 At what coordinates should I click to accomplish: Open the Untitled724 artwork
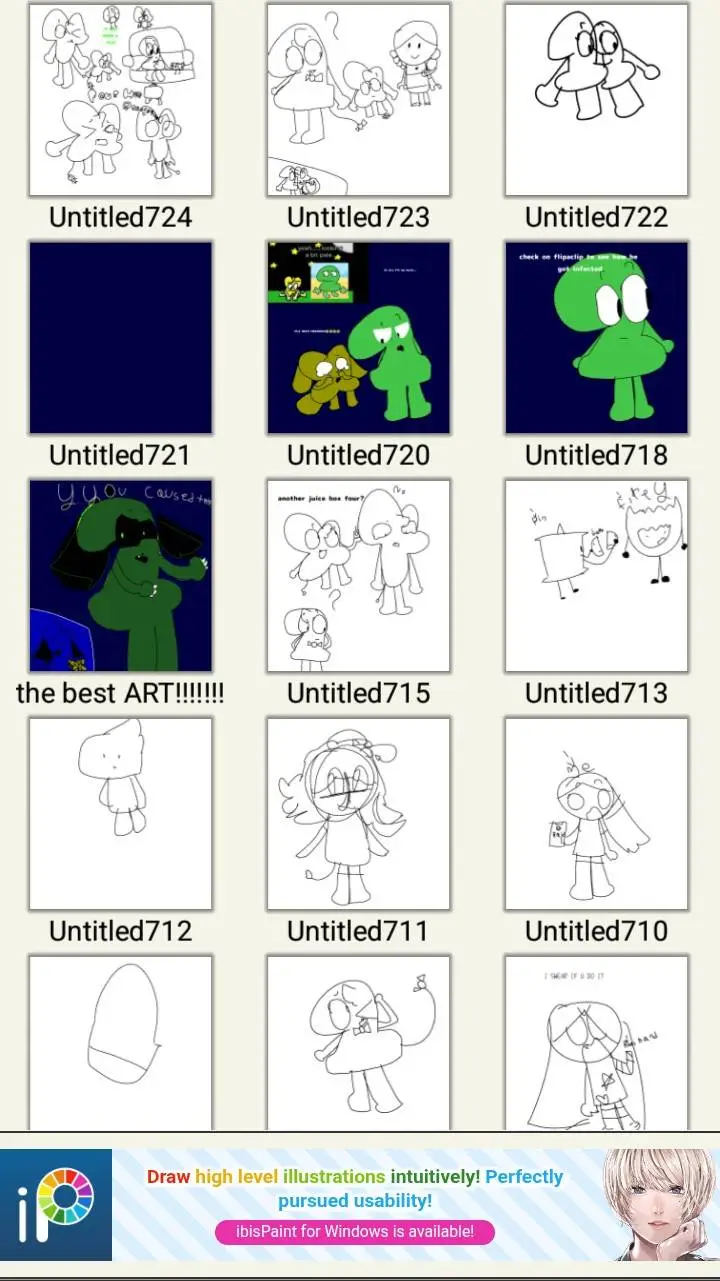pos(120,100)
